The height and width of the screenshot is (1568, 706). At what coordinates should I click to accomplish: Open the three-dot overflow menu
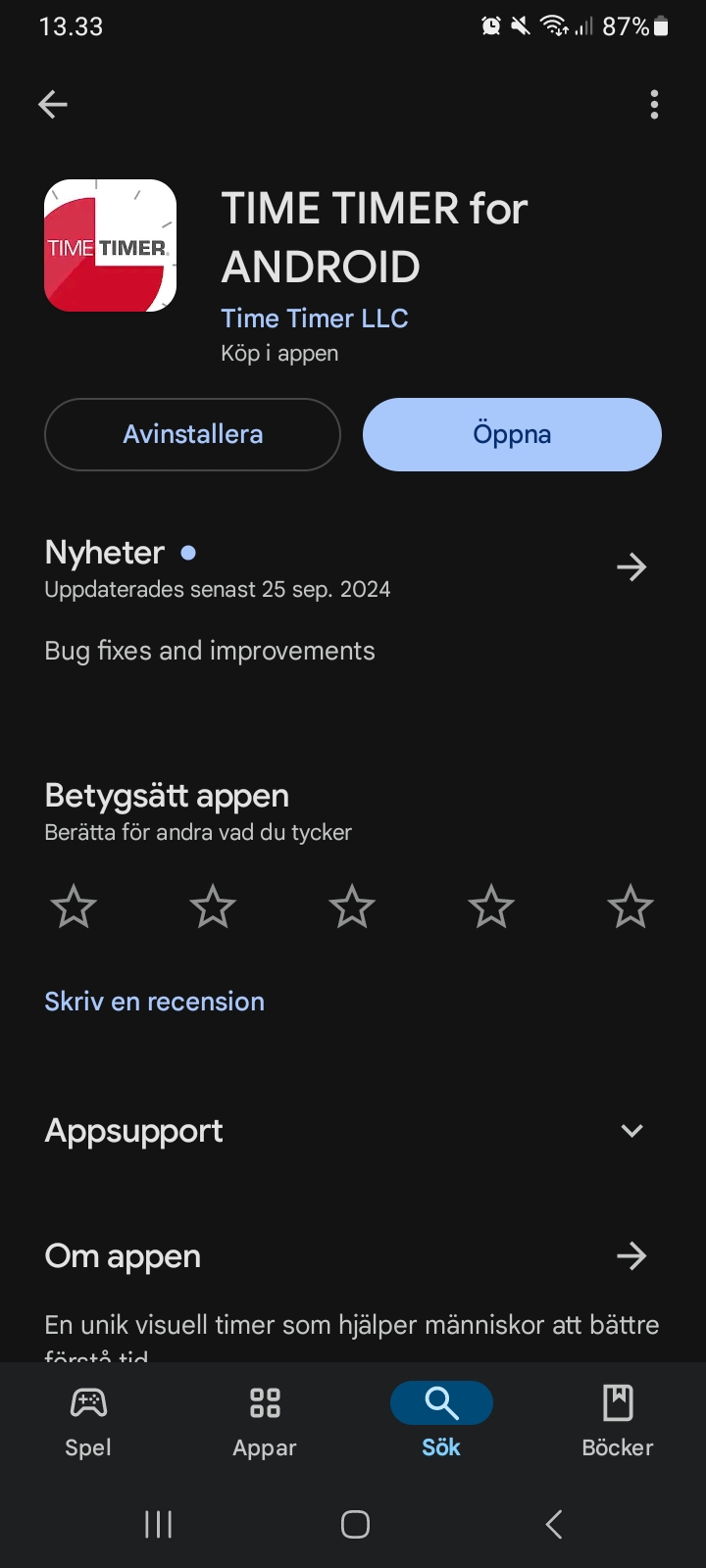[654, 104]
